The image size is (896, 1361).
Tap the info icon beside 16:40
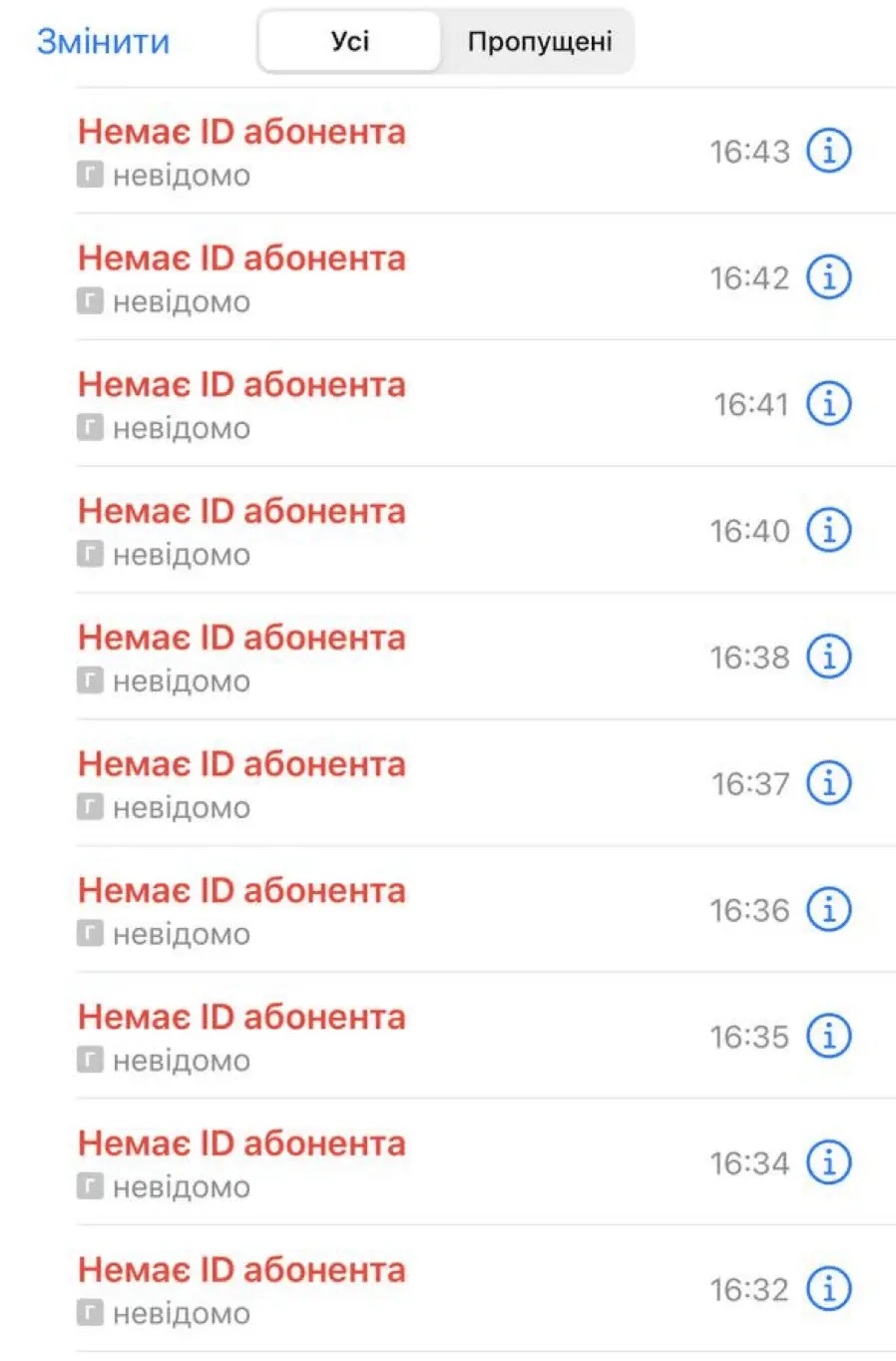point(828,531)
